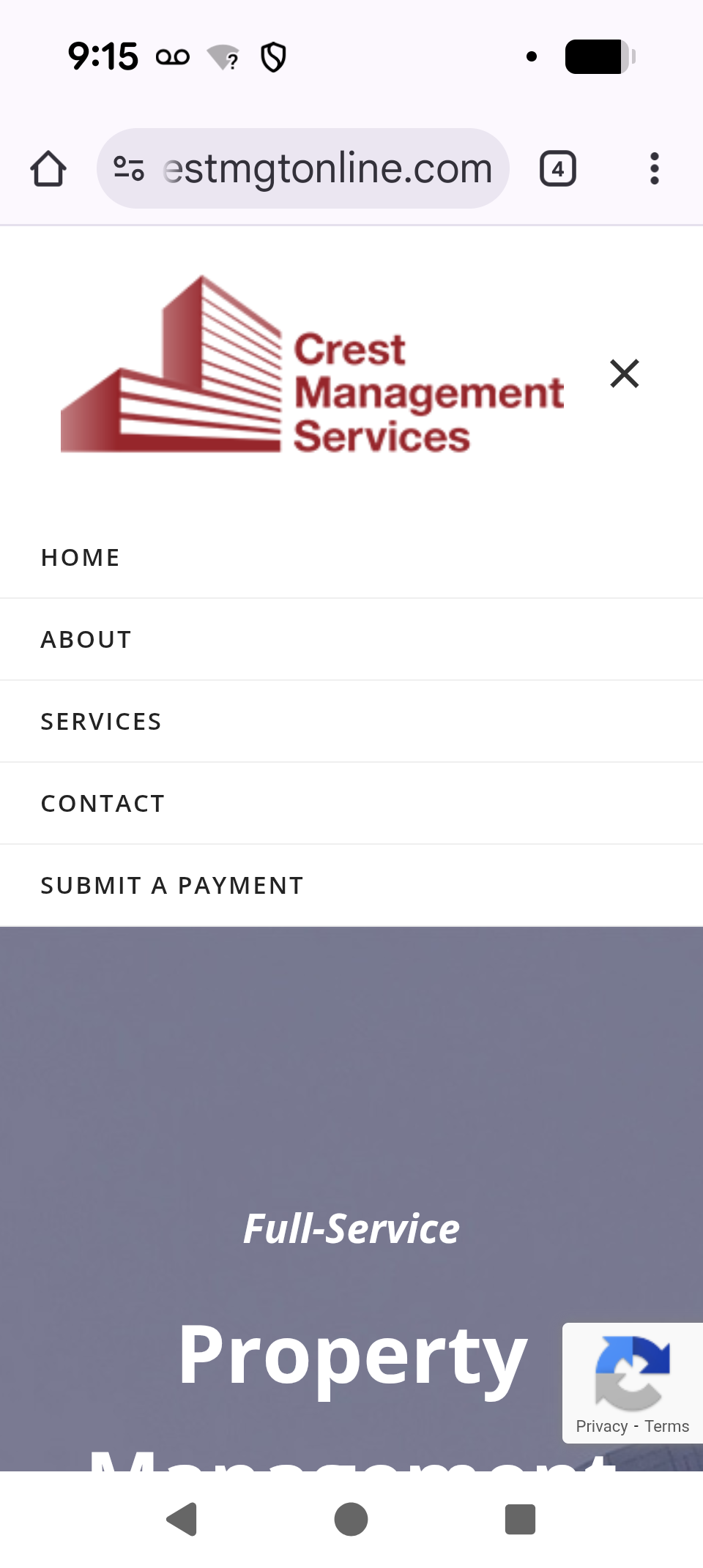703x1568 pixels.
Task: Go to the Home page link
Action: pyautogui.click(x=81, y=558)
